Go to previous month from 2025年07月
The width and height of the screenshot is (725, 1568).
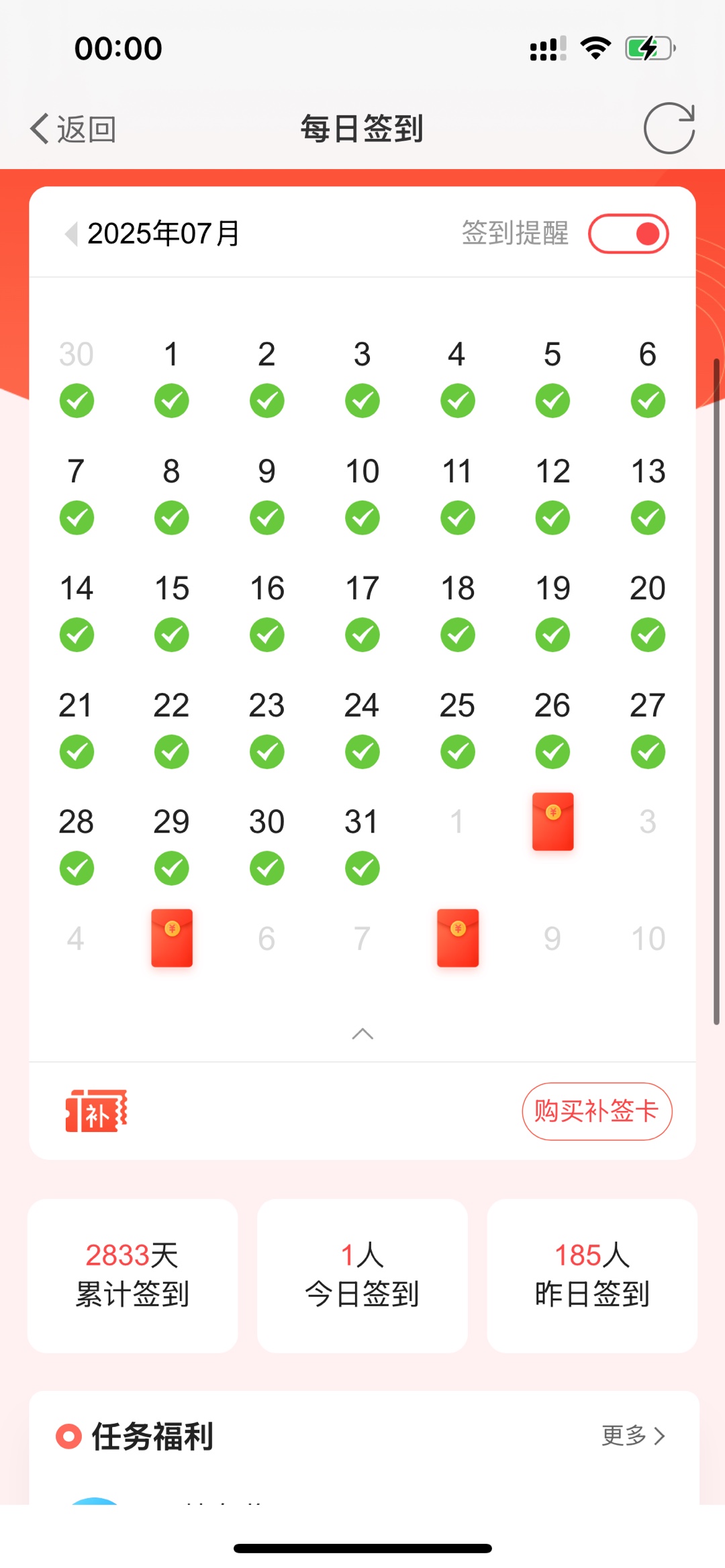click(x=70, y=234)
